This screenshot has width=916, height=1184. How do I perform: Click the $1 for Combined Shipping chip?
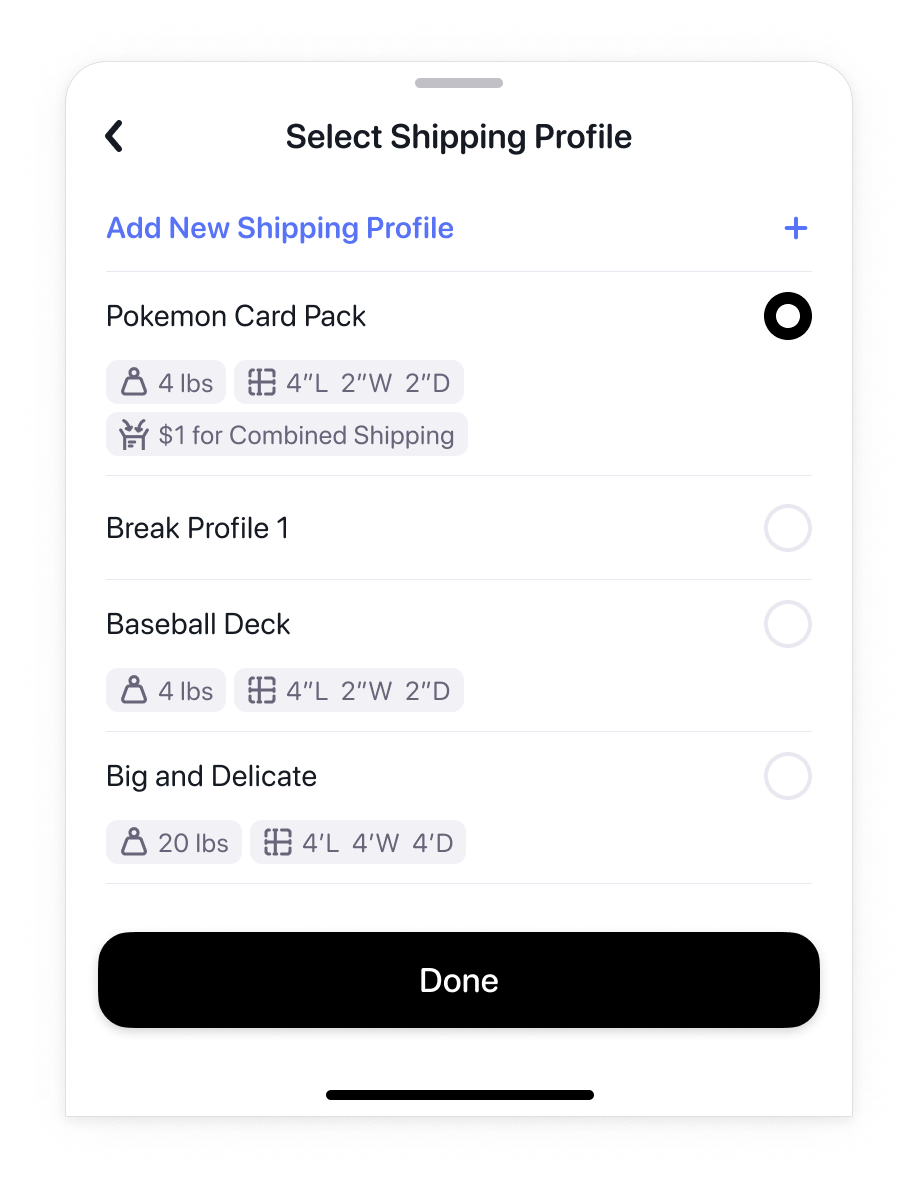click(286, 434)
